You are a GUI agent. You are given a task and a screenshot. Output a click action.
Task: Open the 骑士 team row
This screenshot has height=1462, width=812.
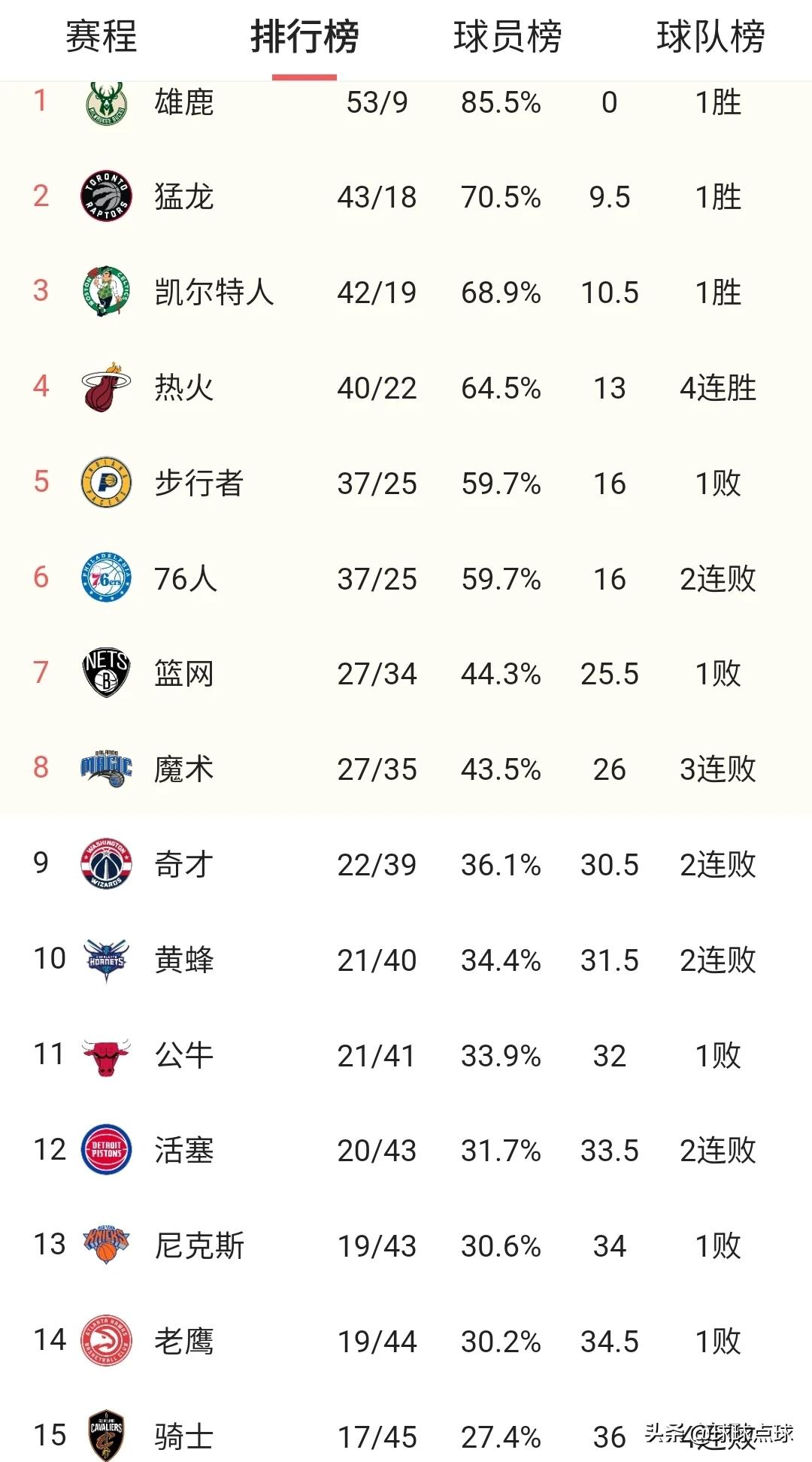pos(406,1434)
